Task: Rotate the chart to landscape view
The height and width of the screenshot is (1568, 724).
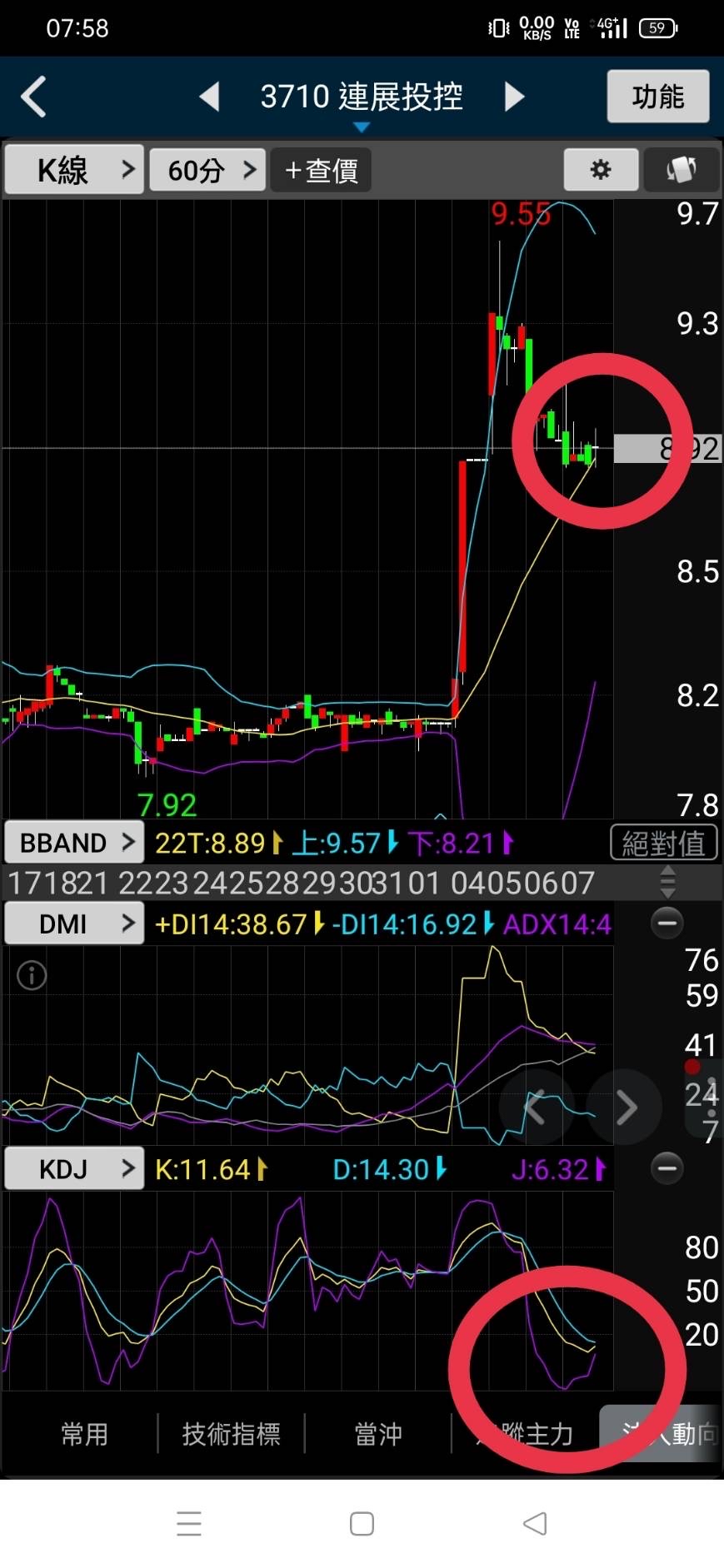Action: [681, 171]
